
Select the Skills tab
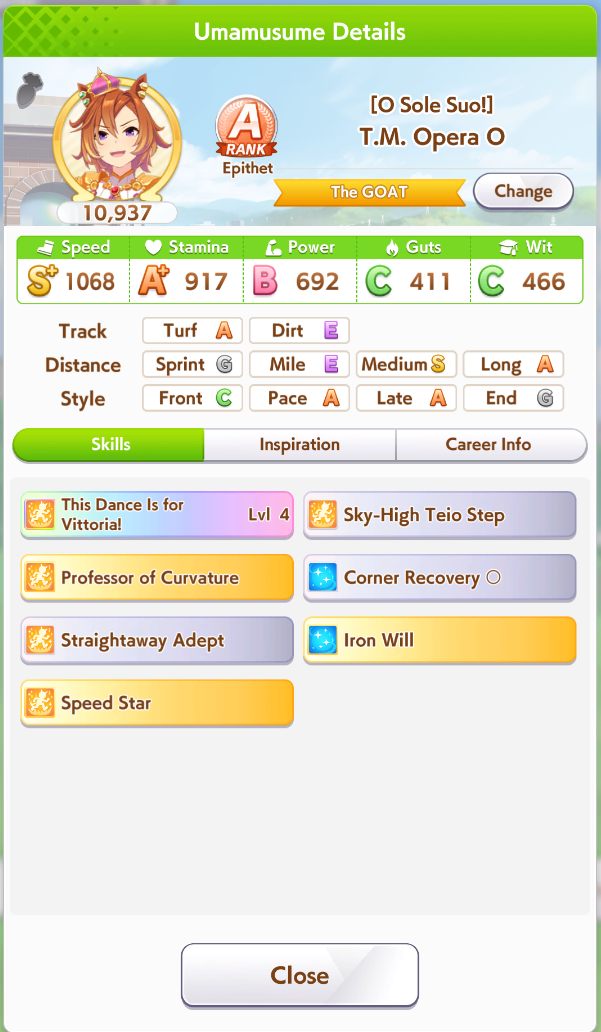110,445
